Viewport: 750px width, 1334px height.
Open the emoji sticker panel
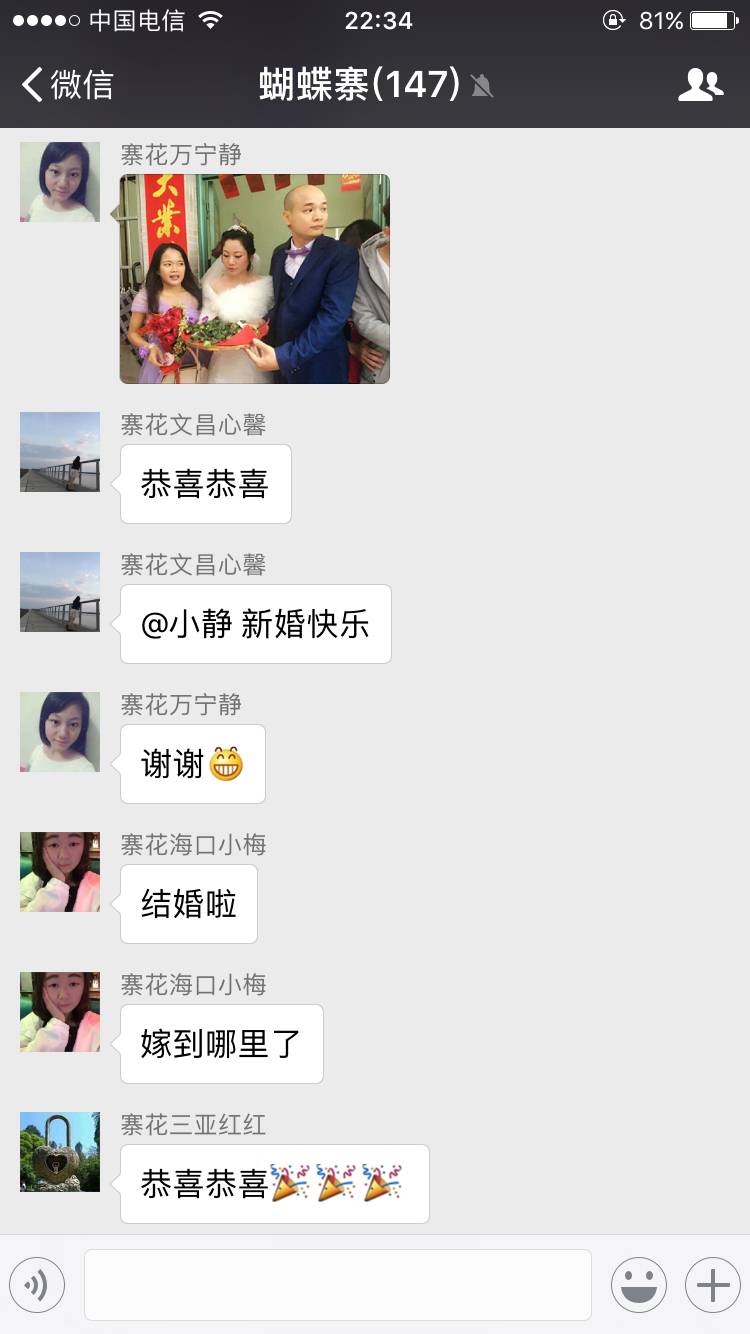coord(639,1285)
